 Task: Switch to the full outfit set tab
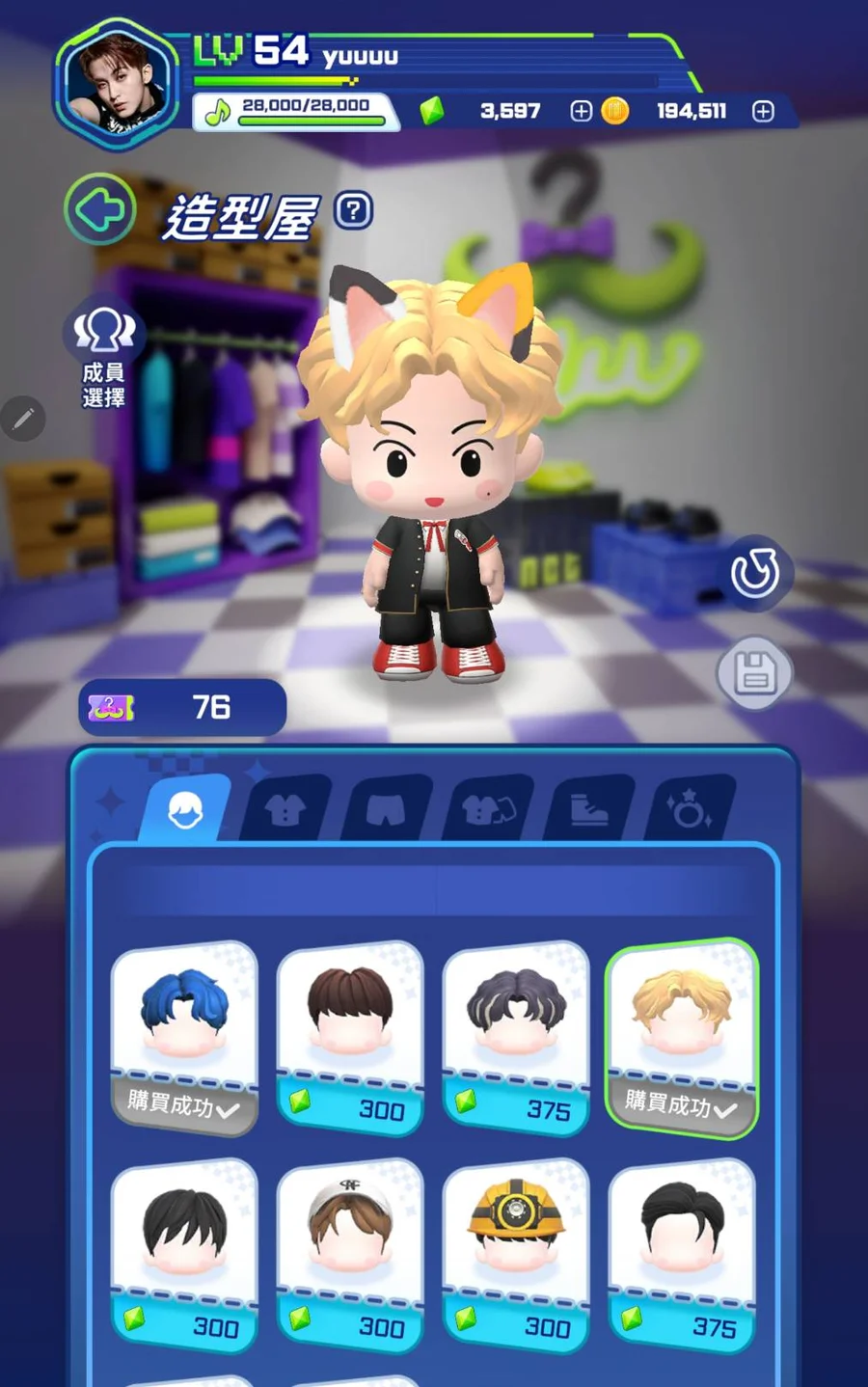tap(488, 810)
